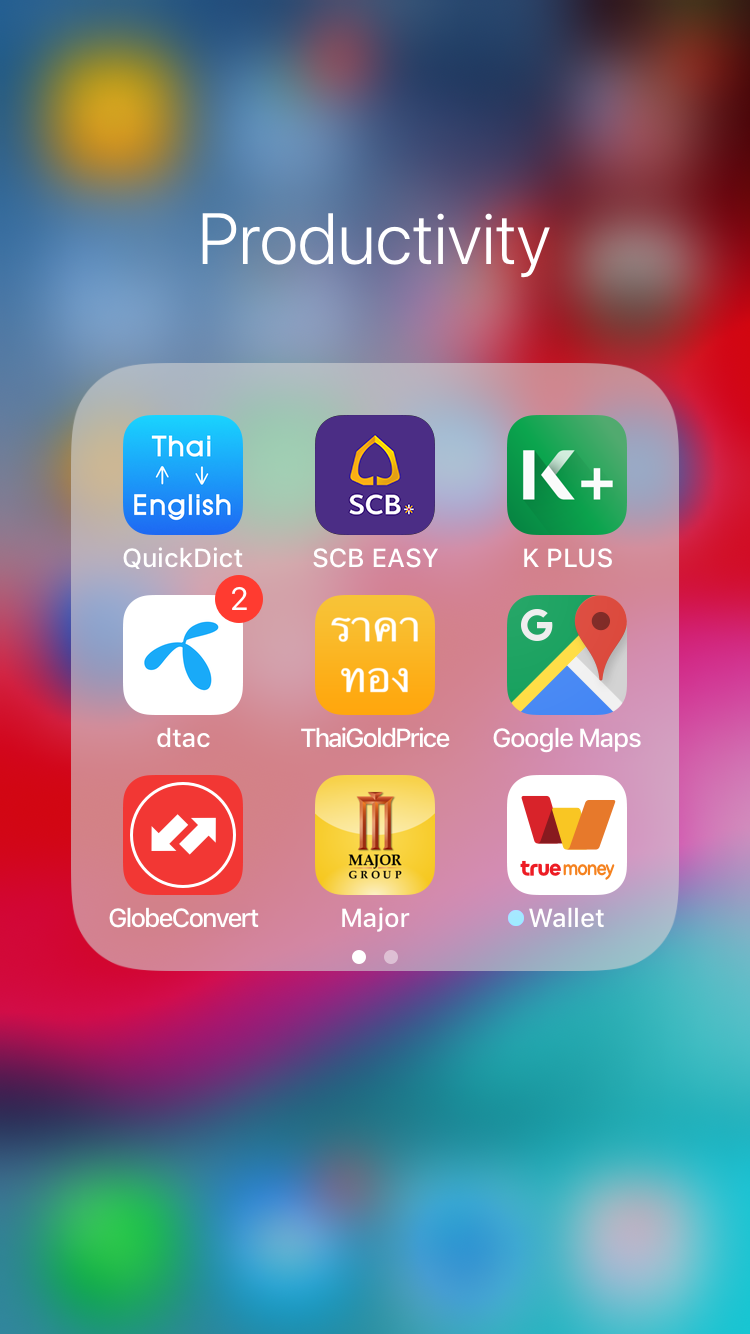
Task: Launch the Major Group app
Action: tap(375, 835)
